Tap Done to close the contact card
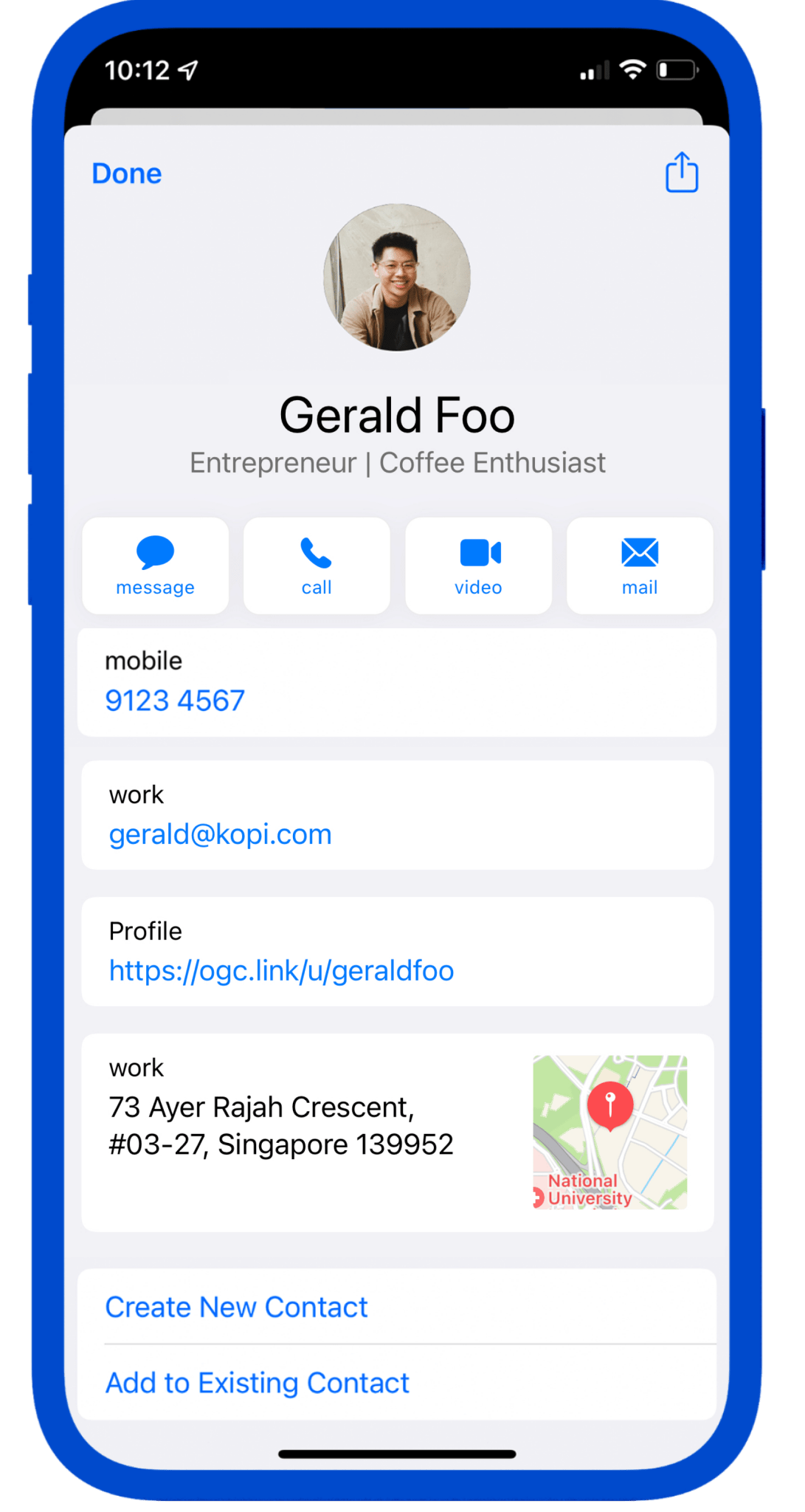 tap(126, 173)
